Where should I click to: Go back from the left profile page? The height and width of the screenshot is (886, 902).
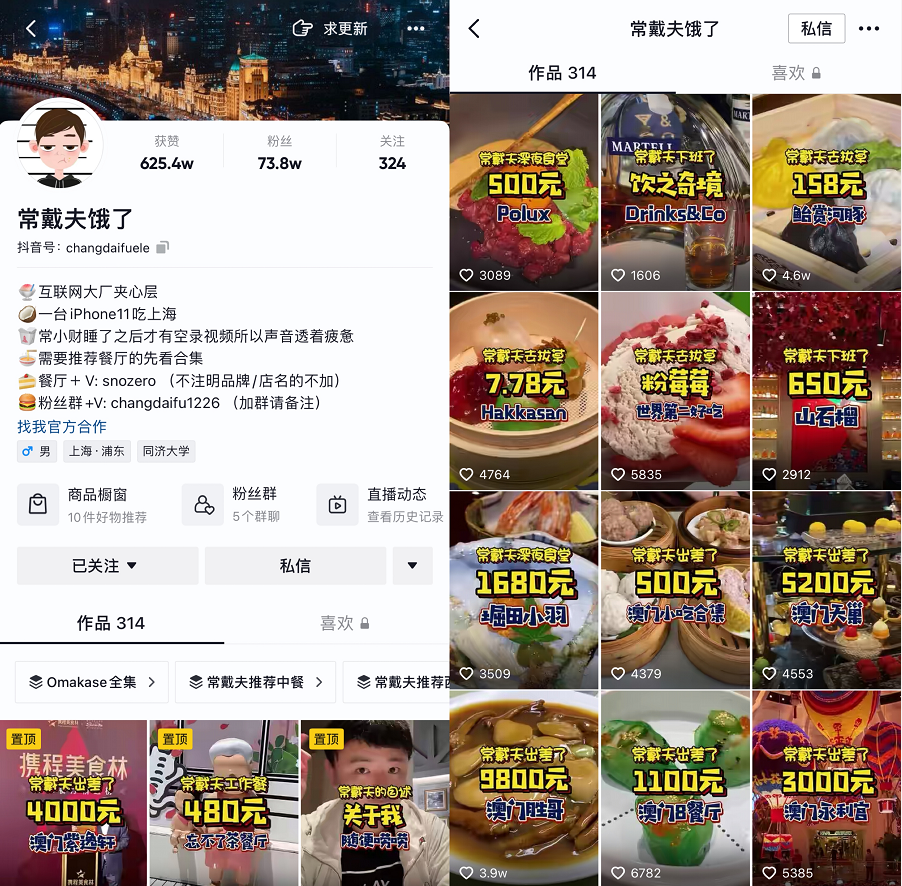tap(30, 29)
